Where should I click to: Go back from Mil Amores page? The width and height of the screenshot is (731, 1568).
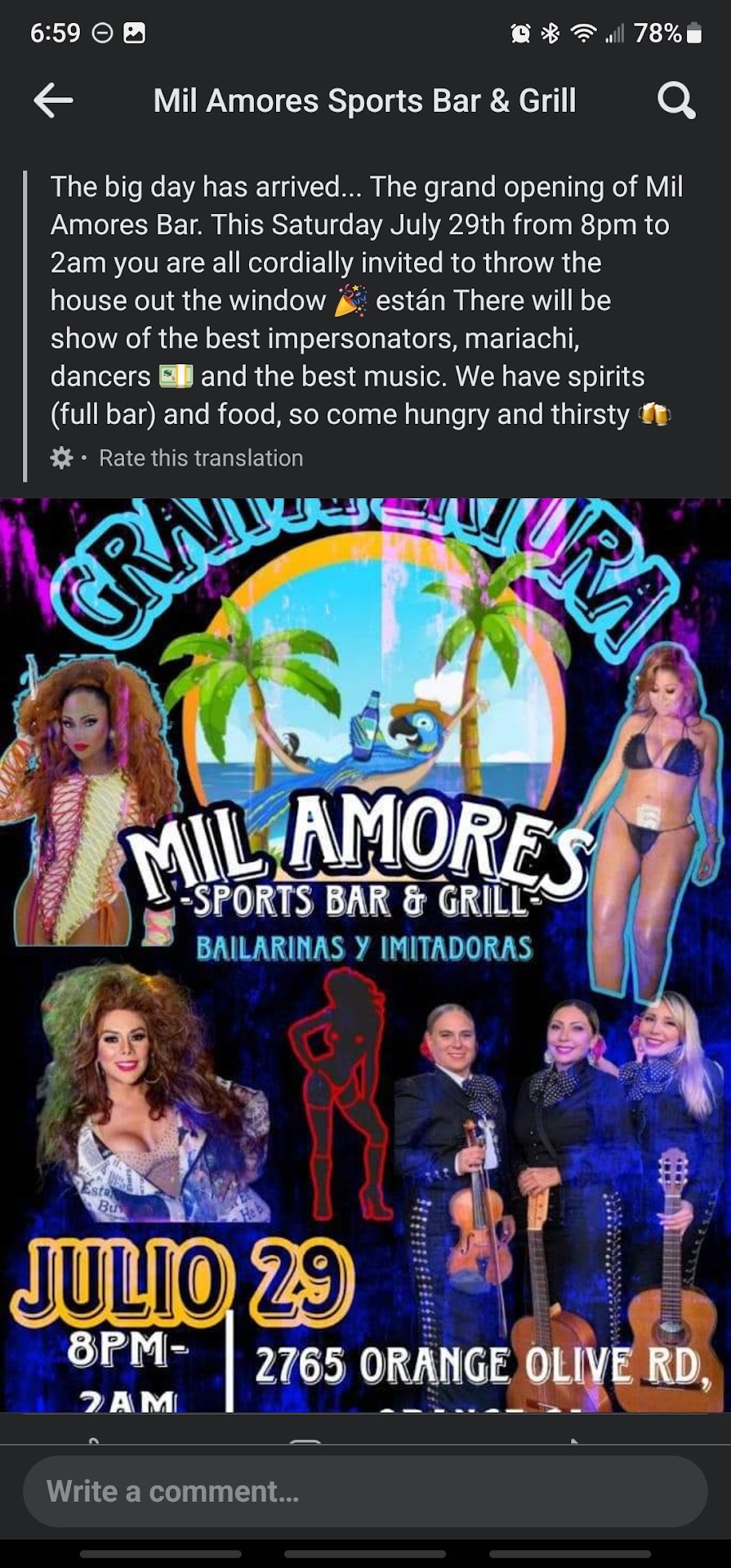pyautogui.click(x=54, y=100)
